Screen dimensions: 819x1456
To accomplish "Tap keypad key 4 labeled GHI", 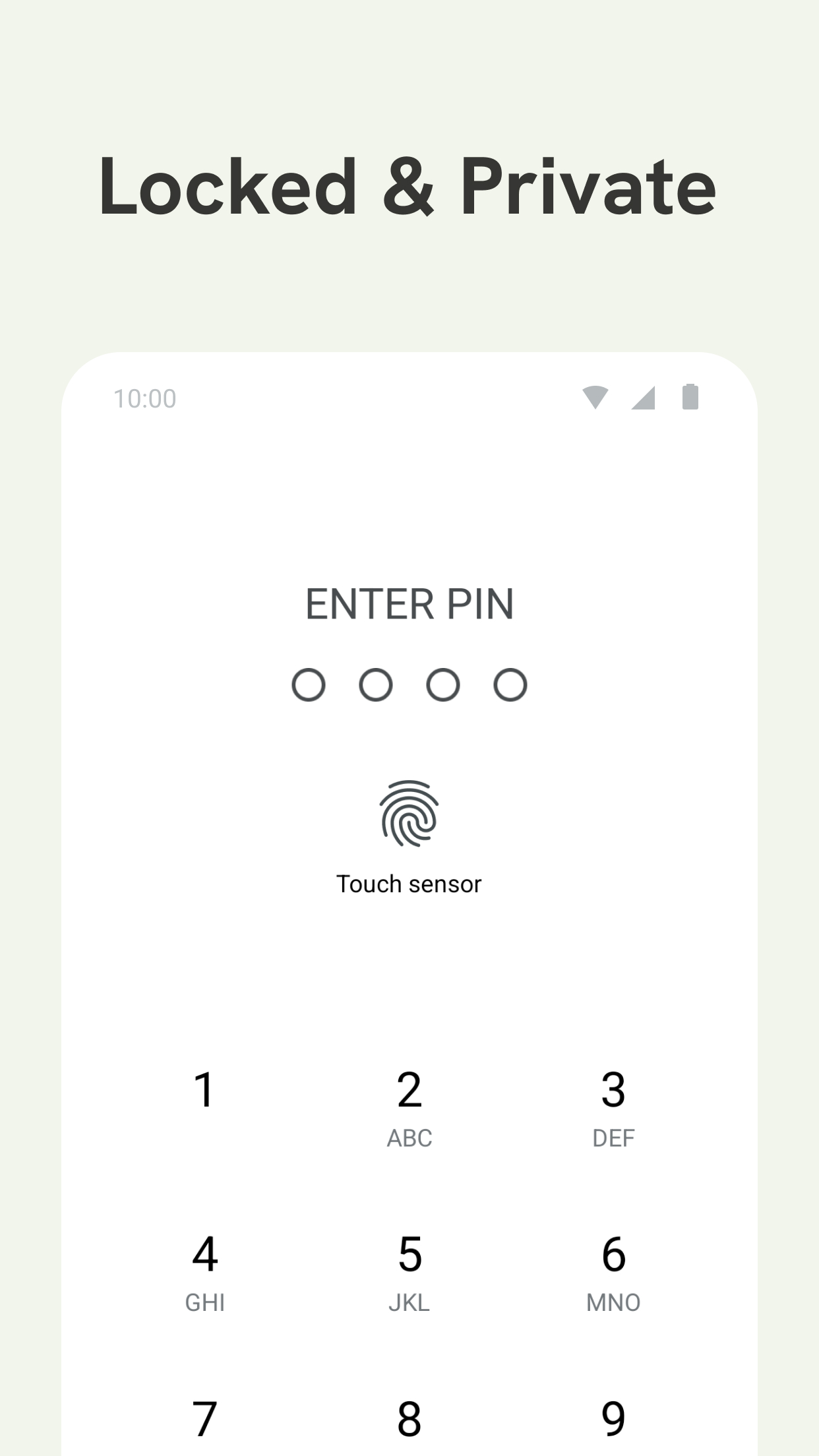I will [x=205, y=1266].
